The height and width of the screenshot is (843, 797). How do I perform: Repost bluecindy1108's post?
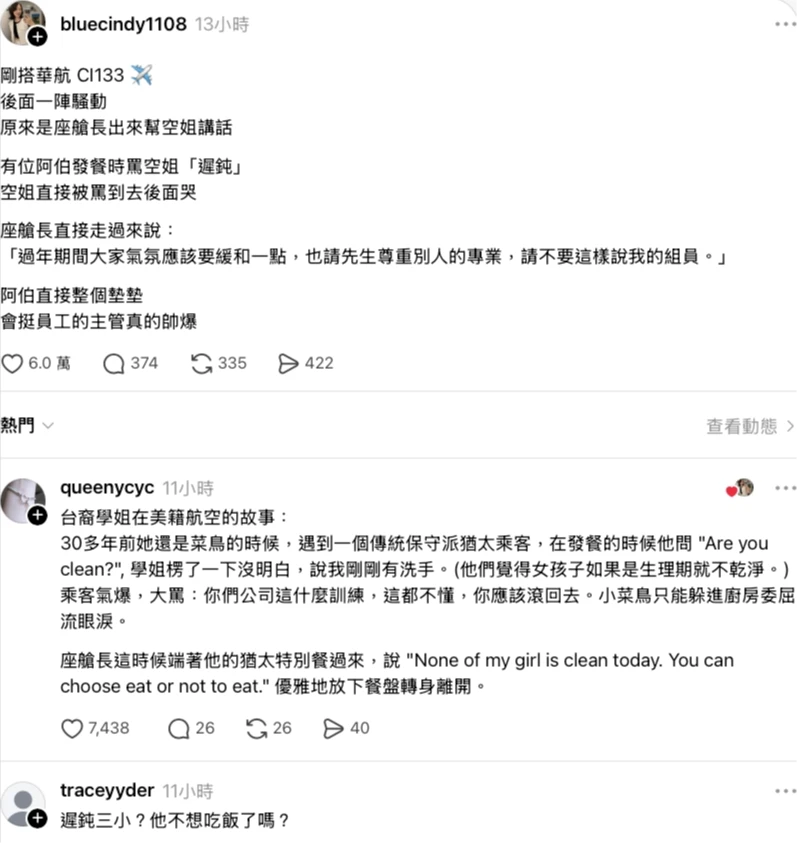(202, 364)
